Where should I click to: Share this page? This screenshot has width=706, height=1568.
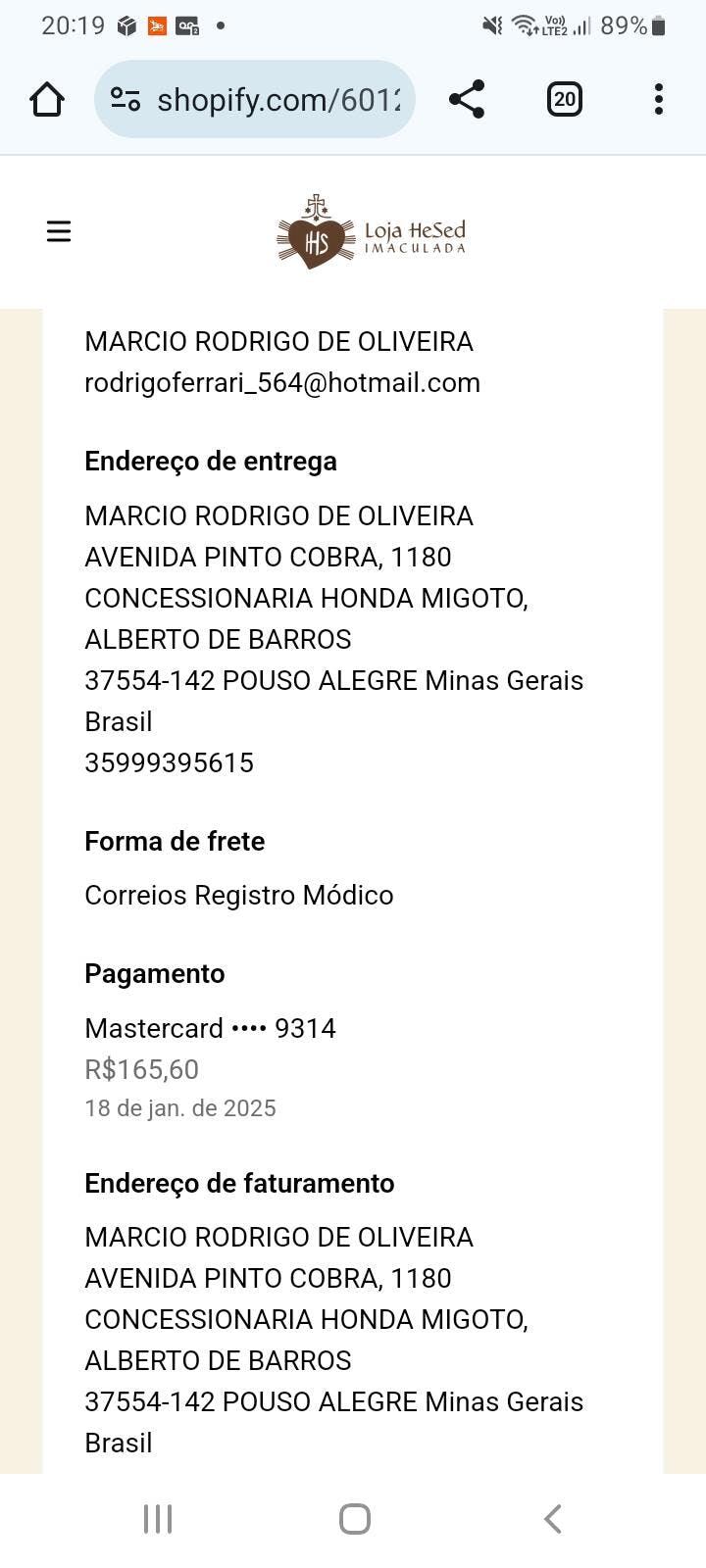coord(467,99)
